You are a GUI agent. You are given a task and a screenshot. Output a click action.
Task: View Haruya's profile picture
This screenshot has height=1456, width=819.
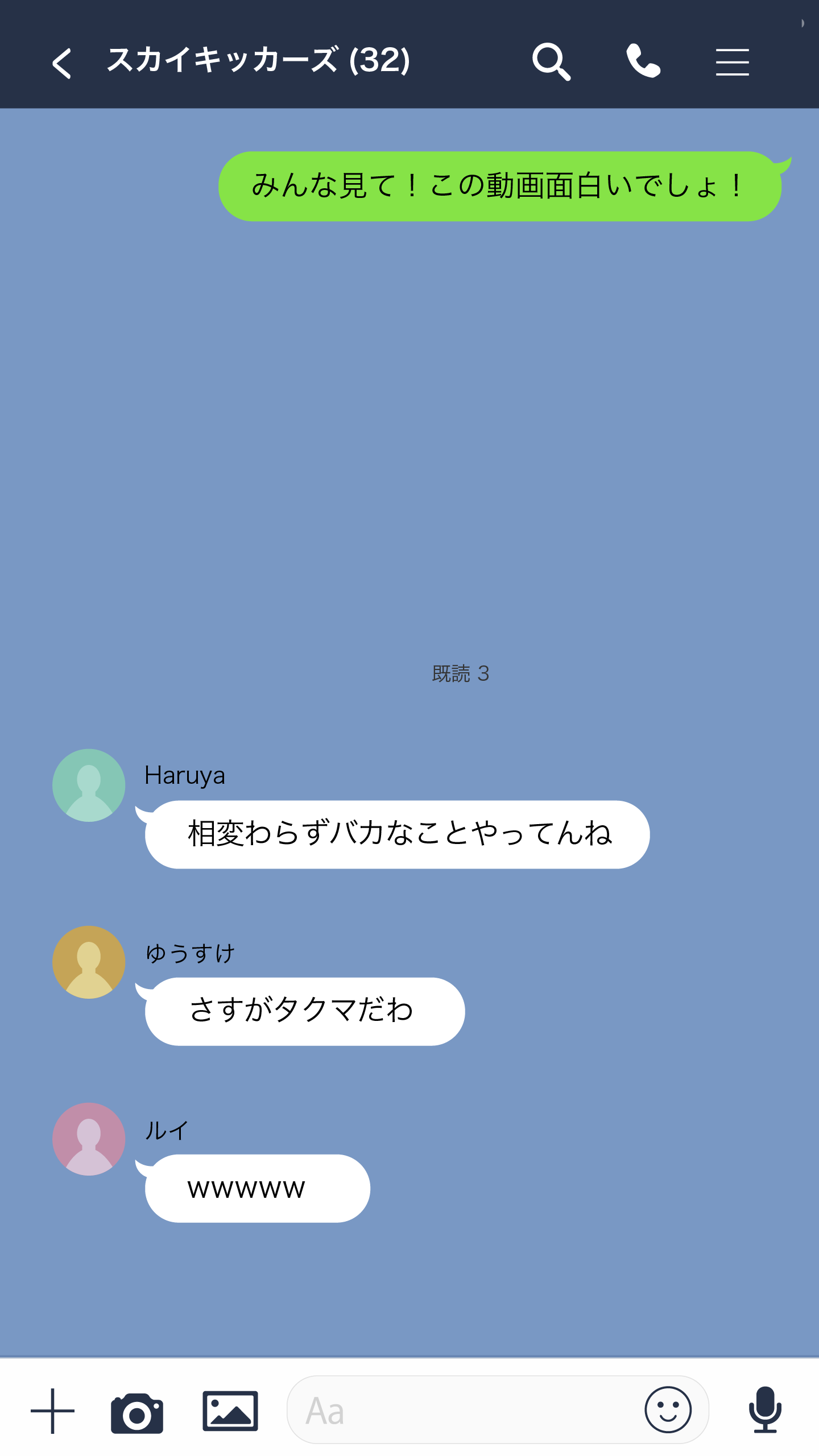click(89, 785)
